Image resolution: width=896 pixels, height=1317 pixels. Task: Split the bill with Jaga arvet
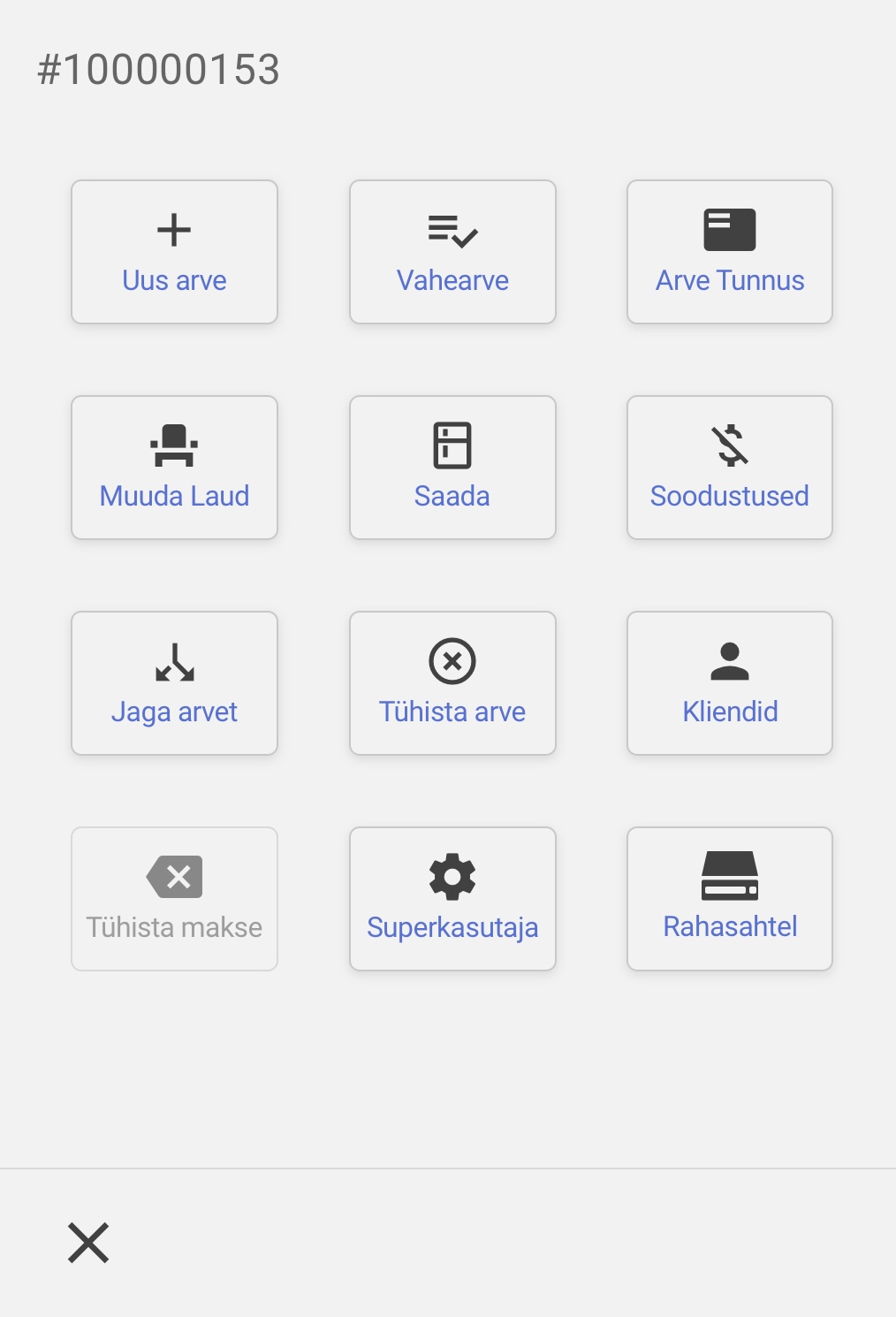pos(174,683)
